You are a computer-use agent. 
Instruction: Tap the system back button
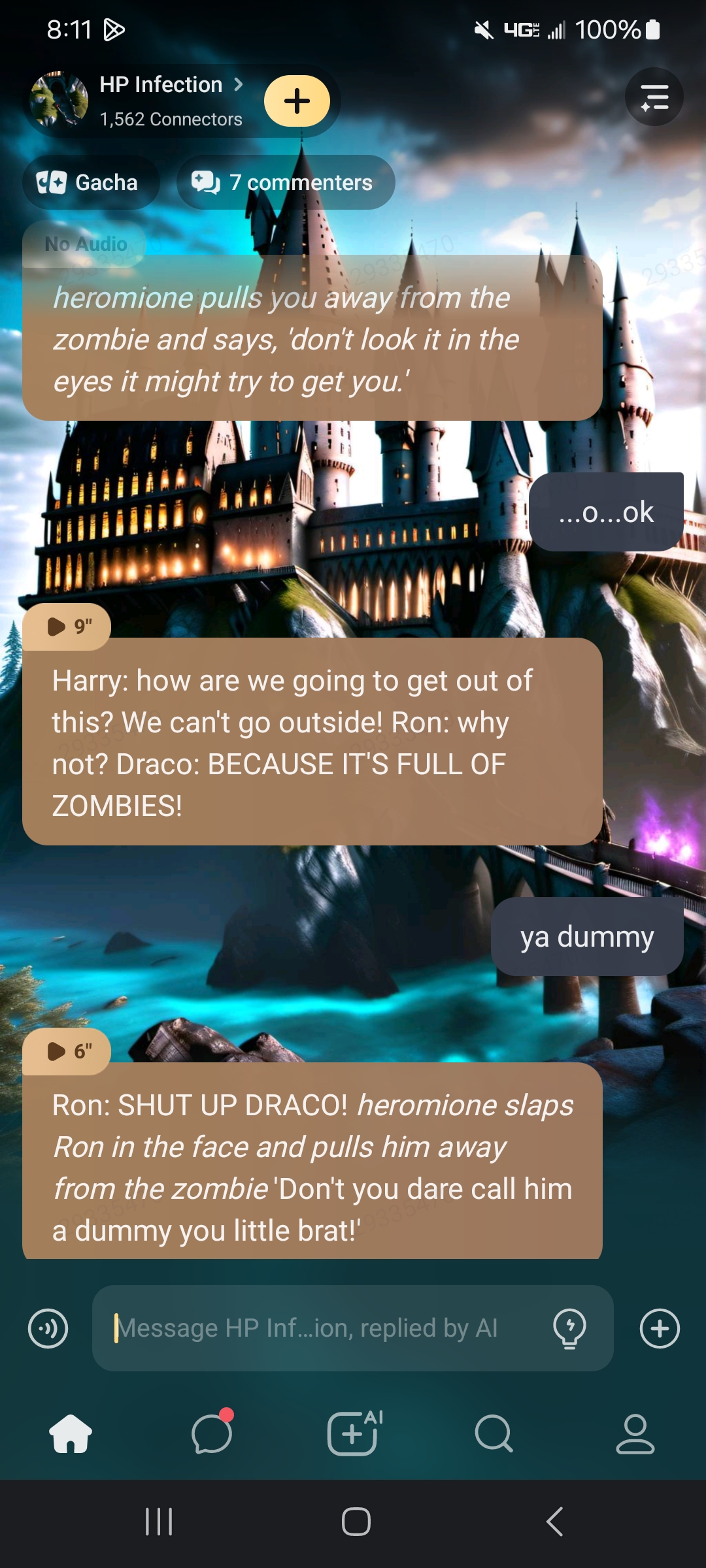pos(554,1522)
